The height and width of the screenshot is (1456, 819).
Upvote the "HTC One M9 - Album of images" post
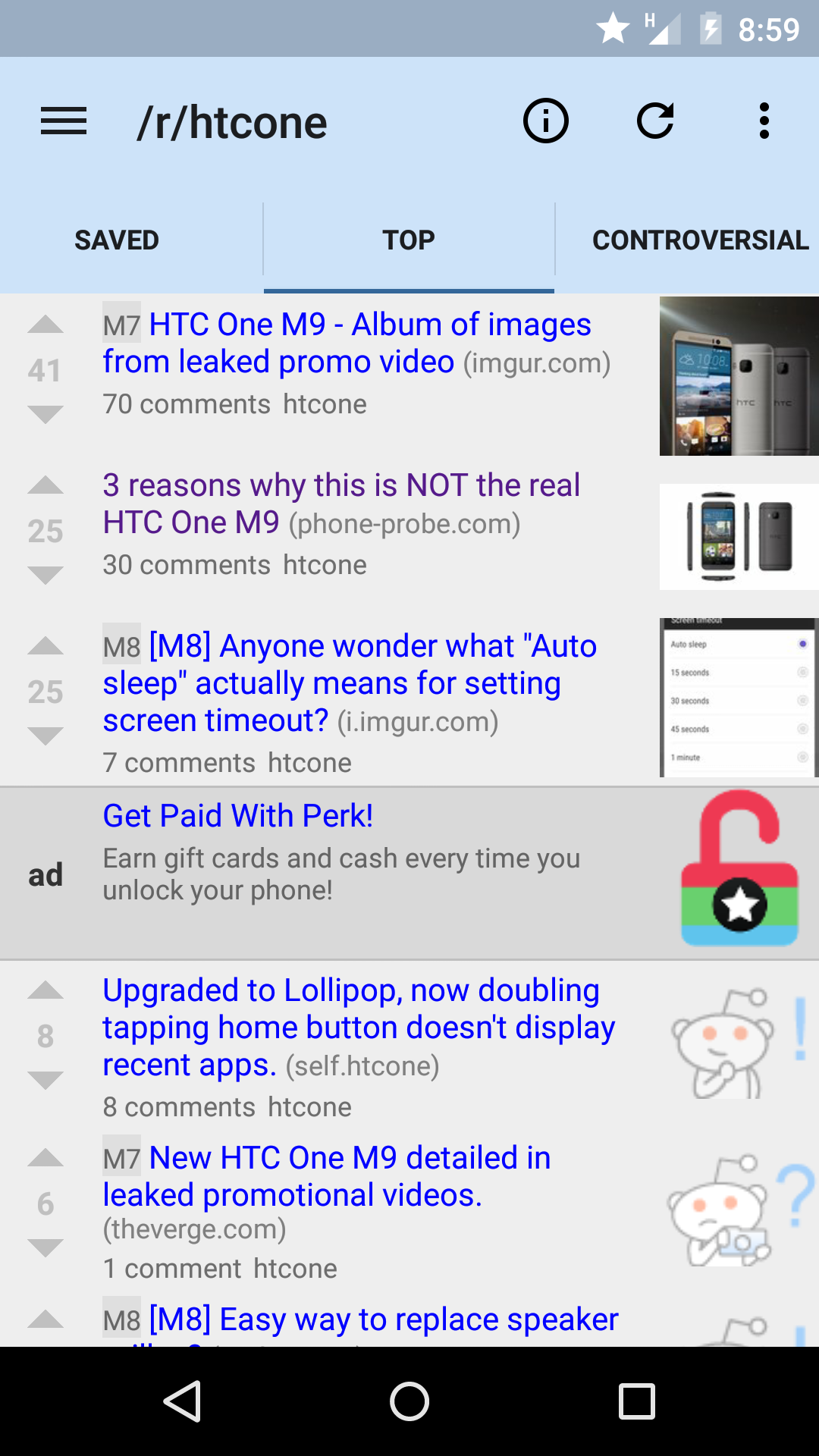pos(46,326)
